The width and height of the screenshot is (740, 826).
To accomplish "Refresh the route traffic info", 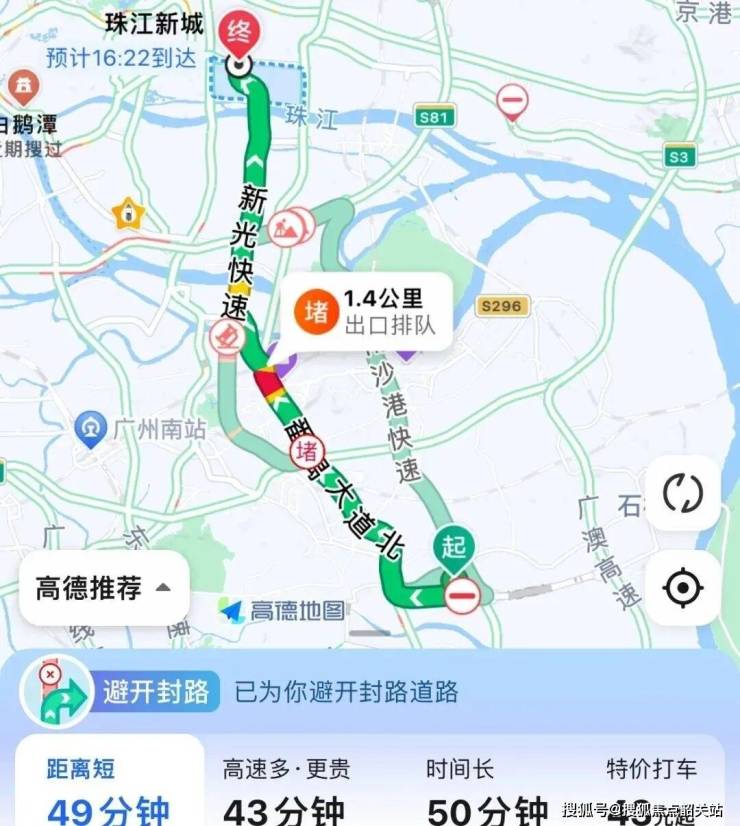I will click(x=683, y=493).
